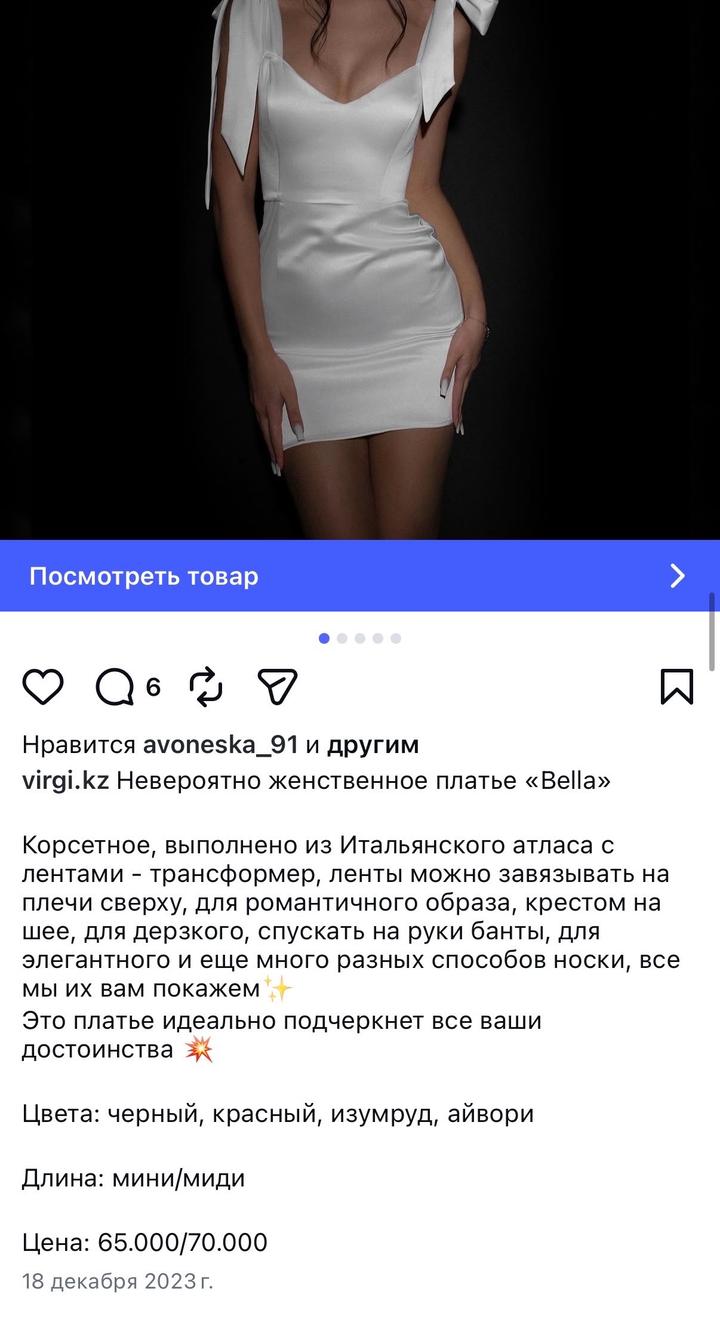Repost the Bella dress post

(206, 687)
